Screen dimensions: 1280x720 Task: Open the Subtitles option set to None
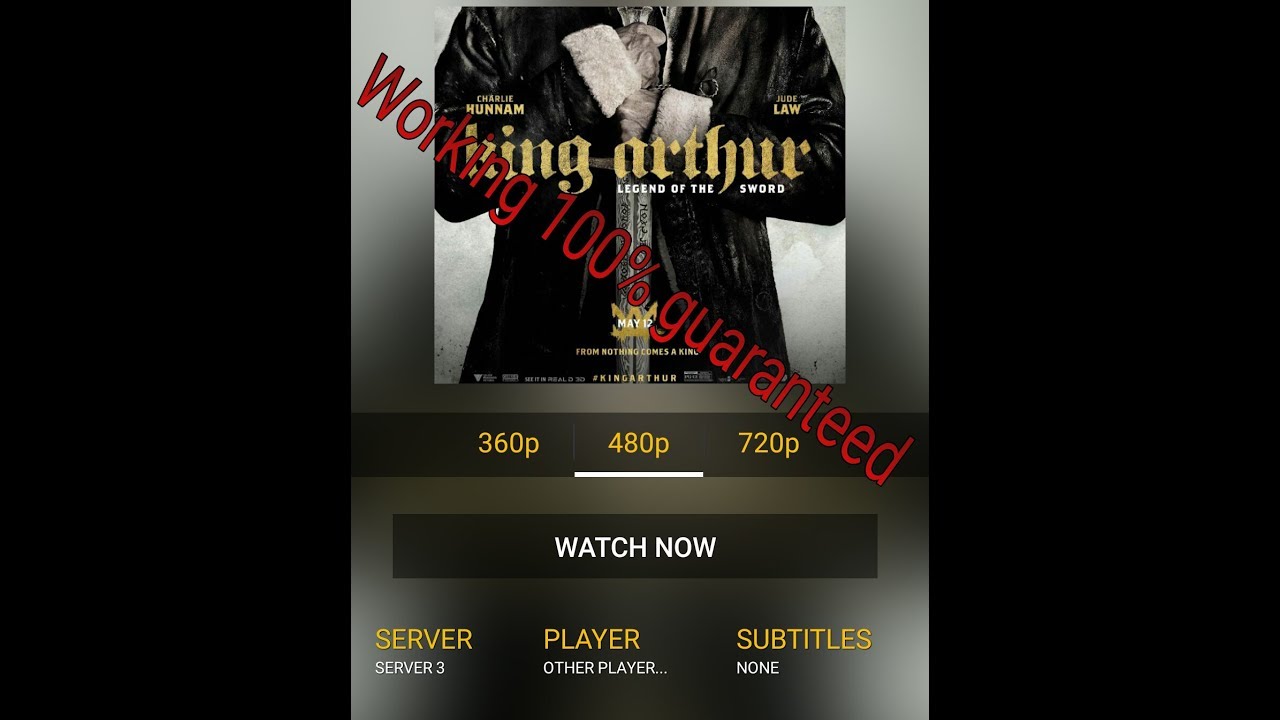(803, 651)
